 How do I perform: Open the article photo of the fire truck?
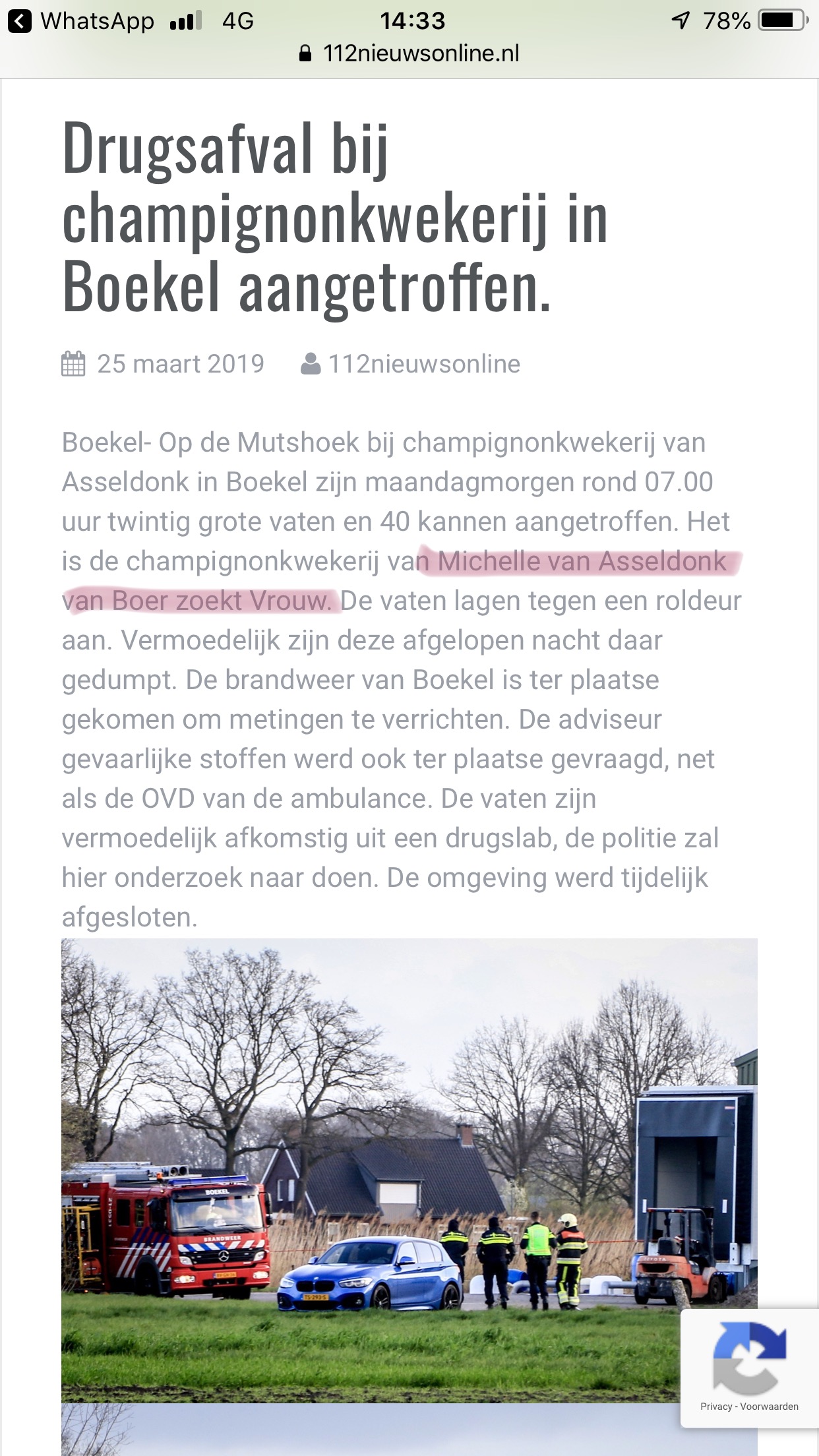[x=409, y=1171]
